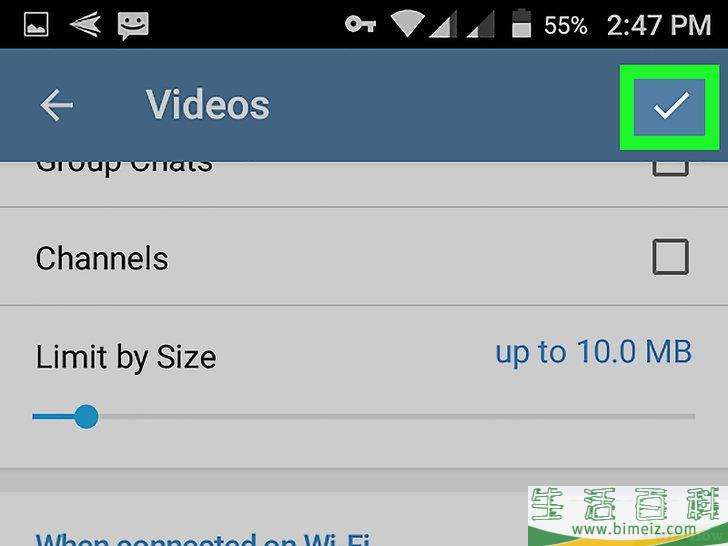
Task: Save changes with the checkmark
Action: tap(670, 106)
